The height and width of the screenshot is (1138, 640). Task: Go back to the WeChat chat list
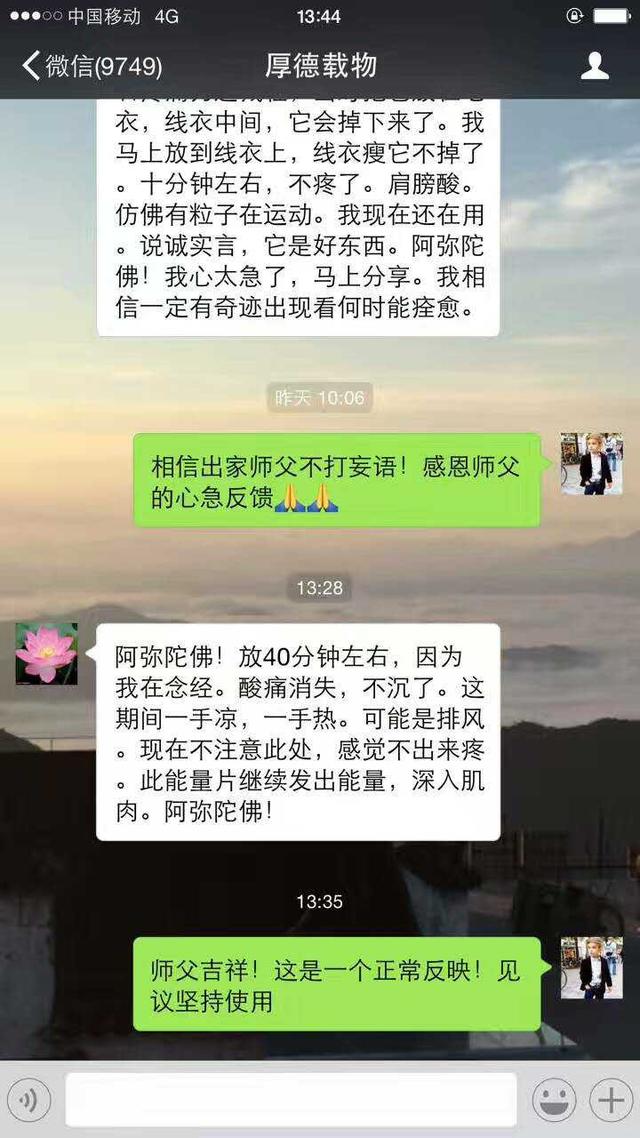[90, 66]
